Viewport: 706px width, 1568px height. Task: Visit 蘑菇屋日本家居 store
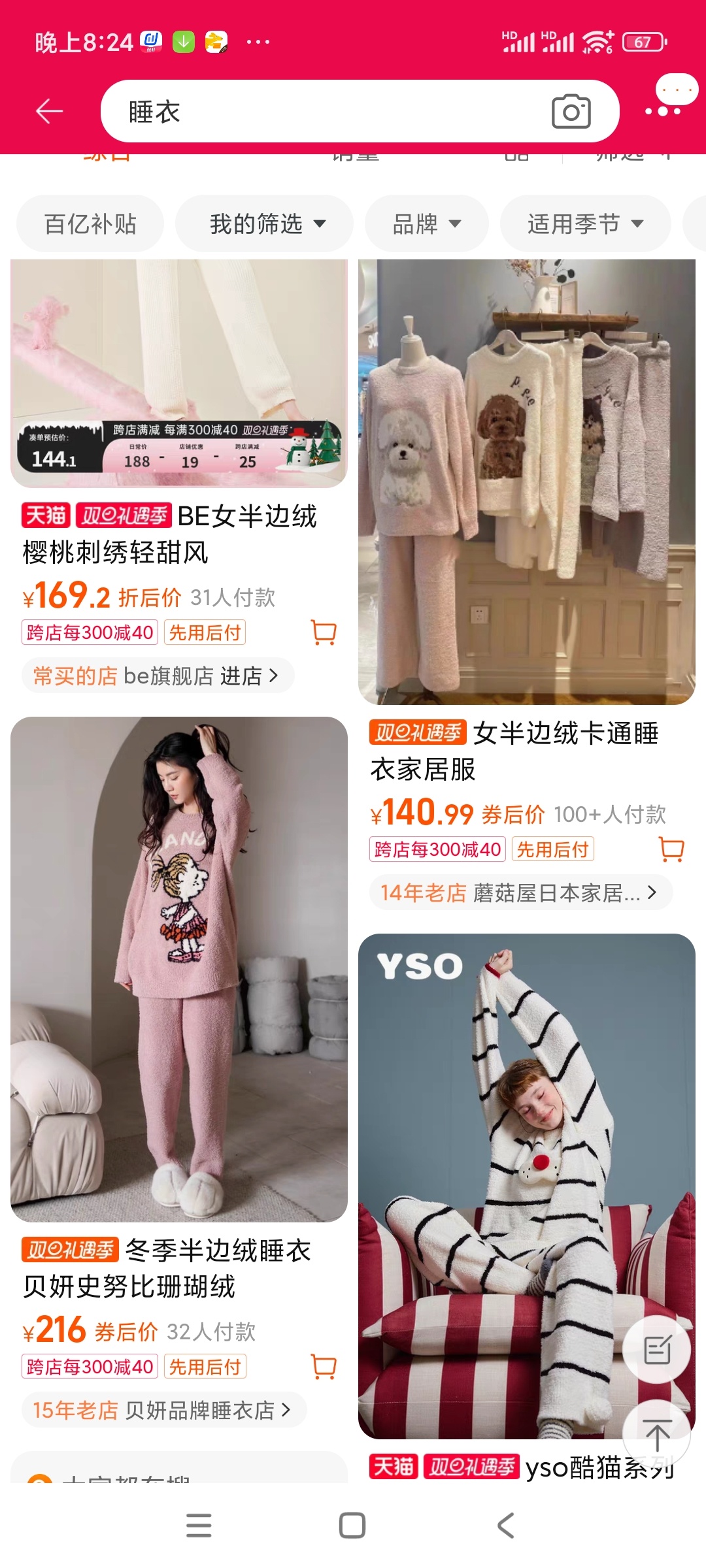(x=520, y=892)
